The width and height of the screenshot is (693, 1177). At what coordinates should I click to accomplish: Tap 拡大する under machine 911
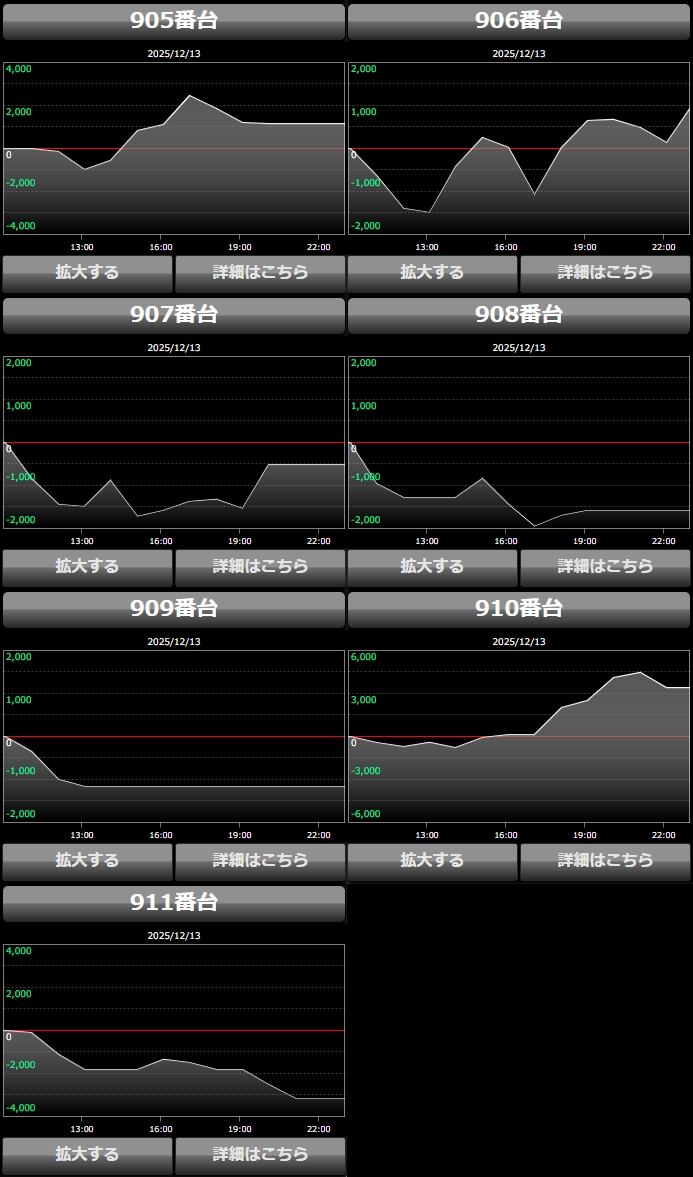pos(87,1155)
